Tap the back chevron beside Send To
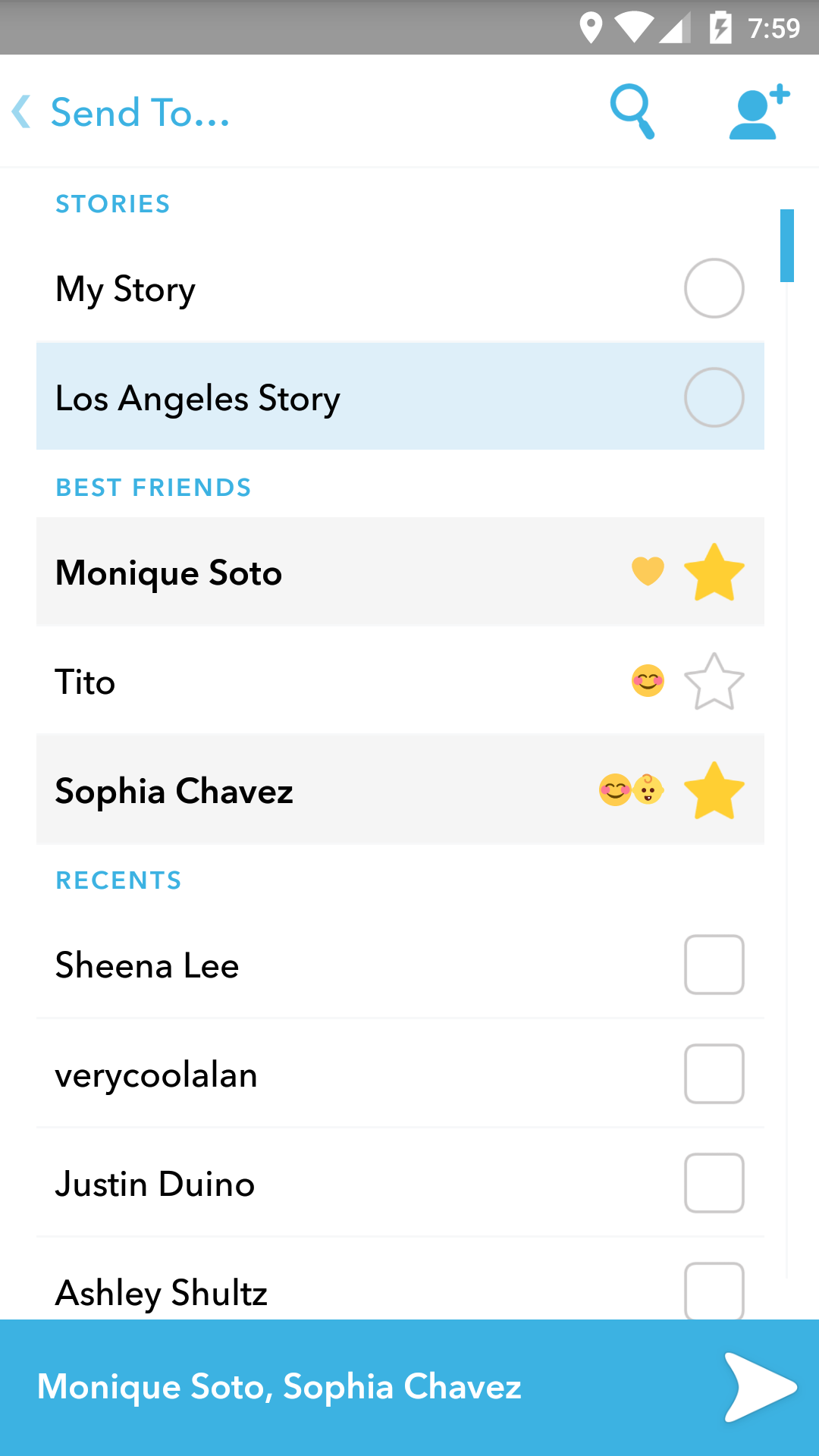This screenshot has height=1456, width=819. 22,111
